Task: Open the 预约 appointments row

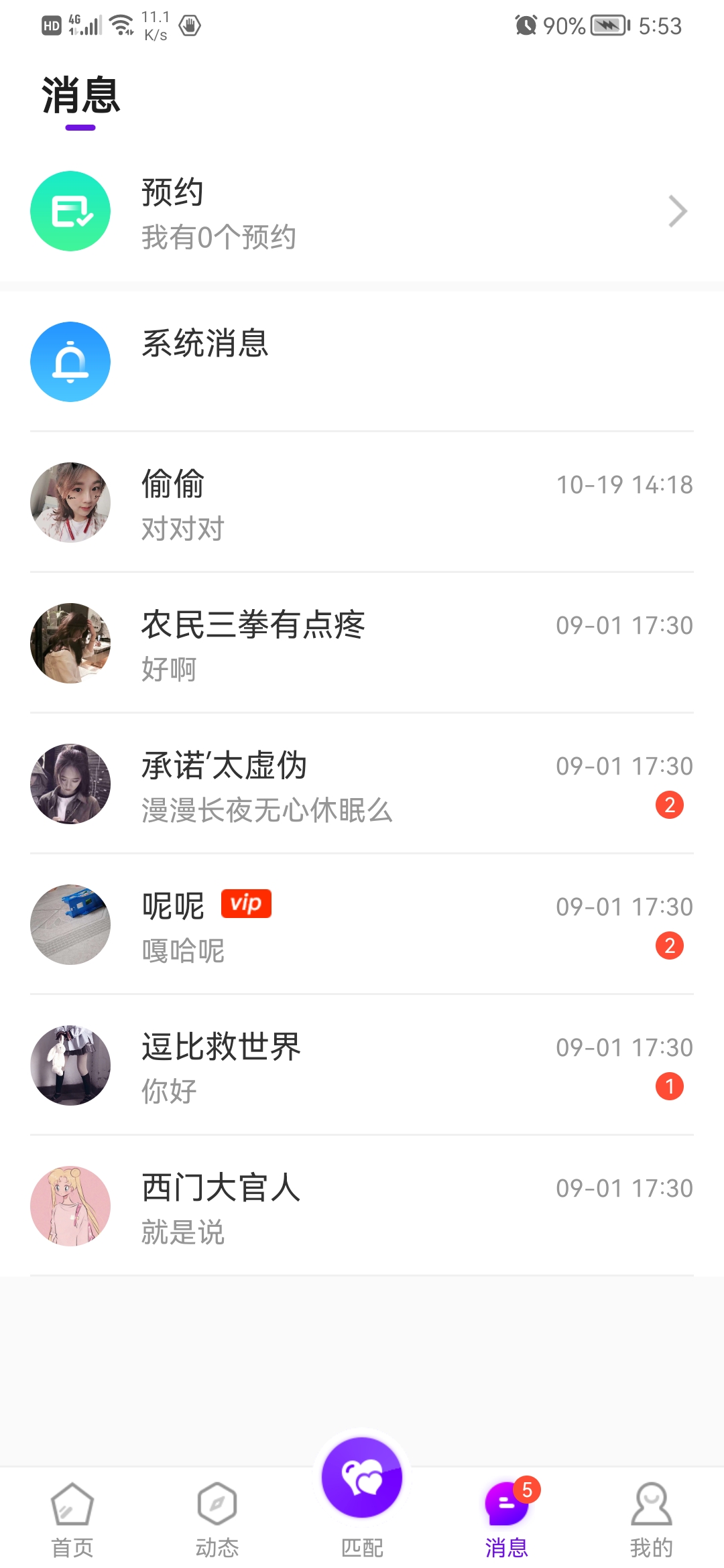Action: pyautogui.click(x=362, y=212)
